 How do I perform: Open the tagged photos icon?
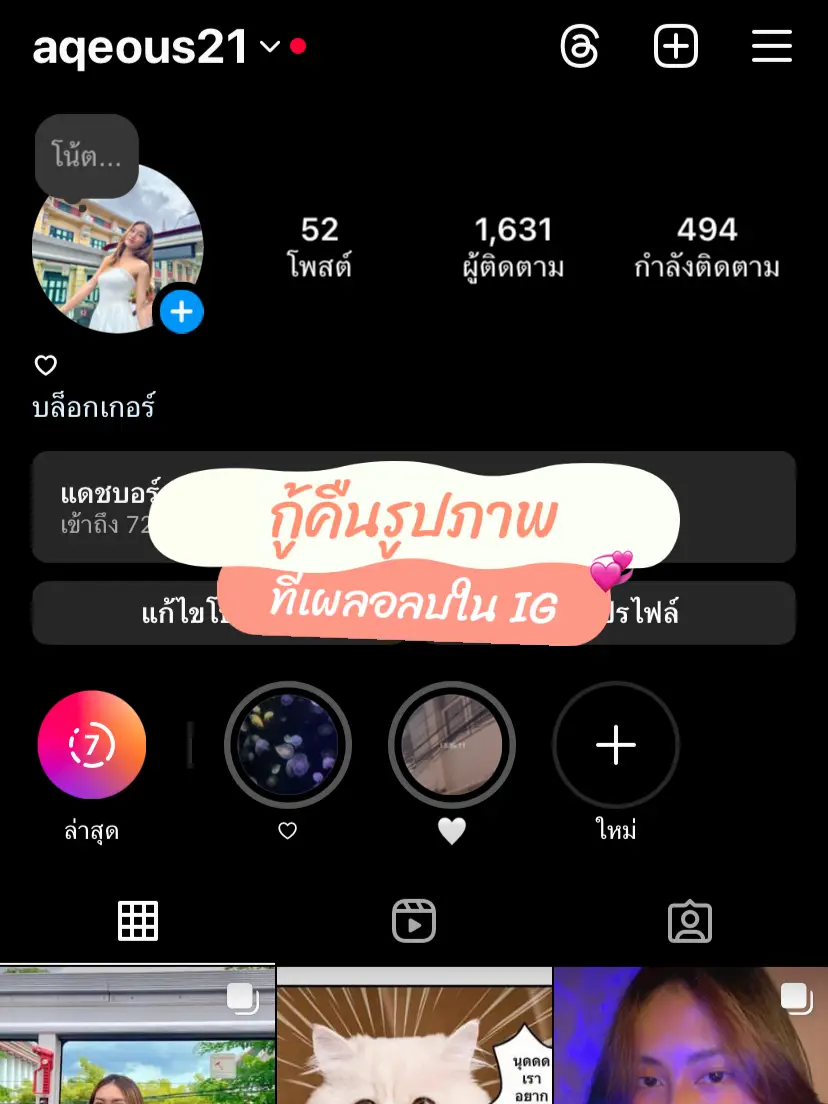point(690,921)
